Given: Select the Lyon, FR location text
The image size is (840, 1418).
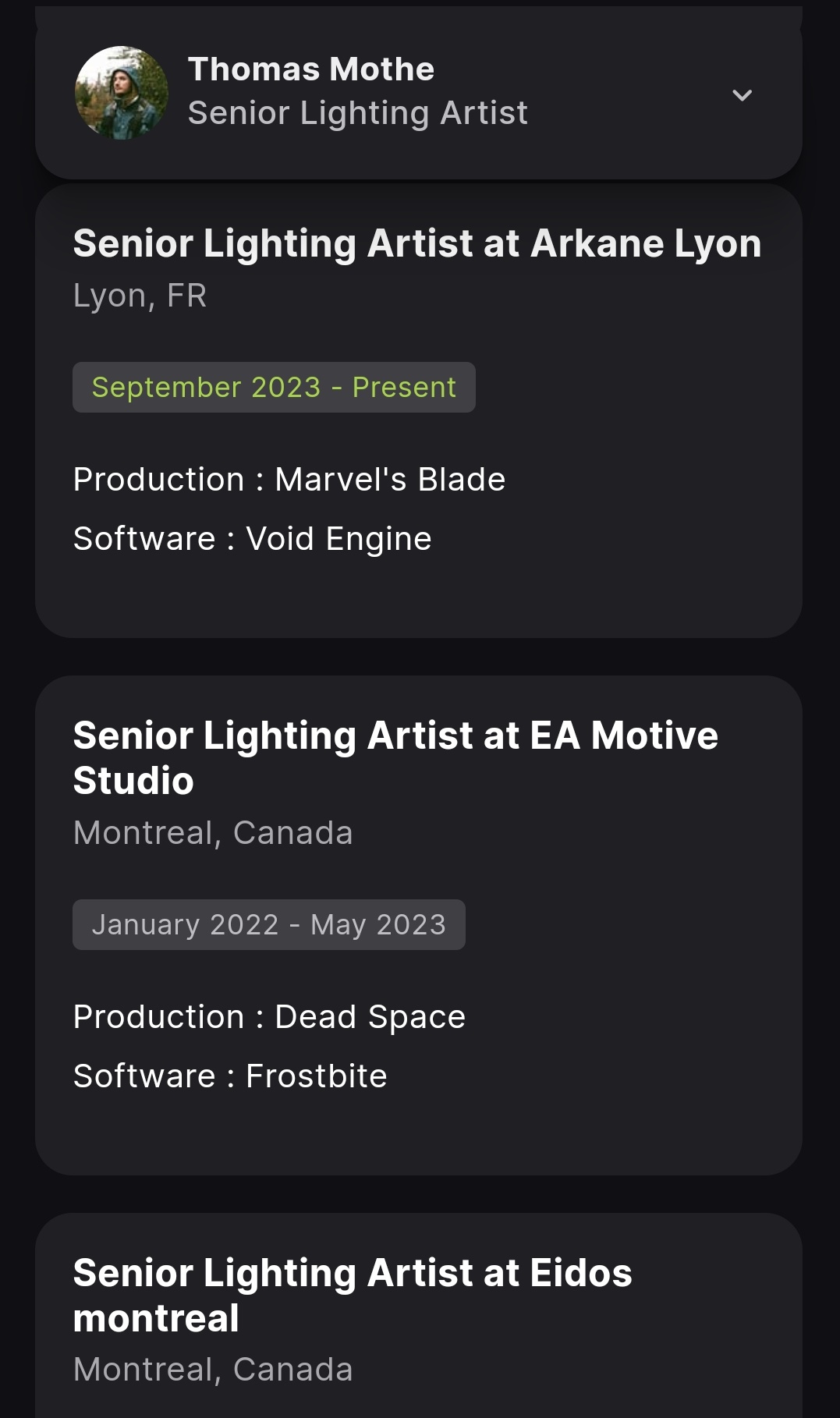Looking at the screenshot, I should click(140, 296).
